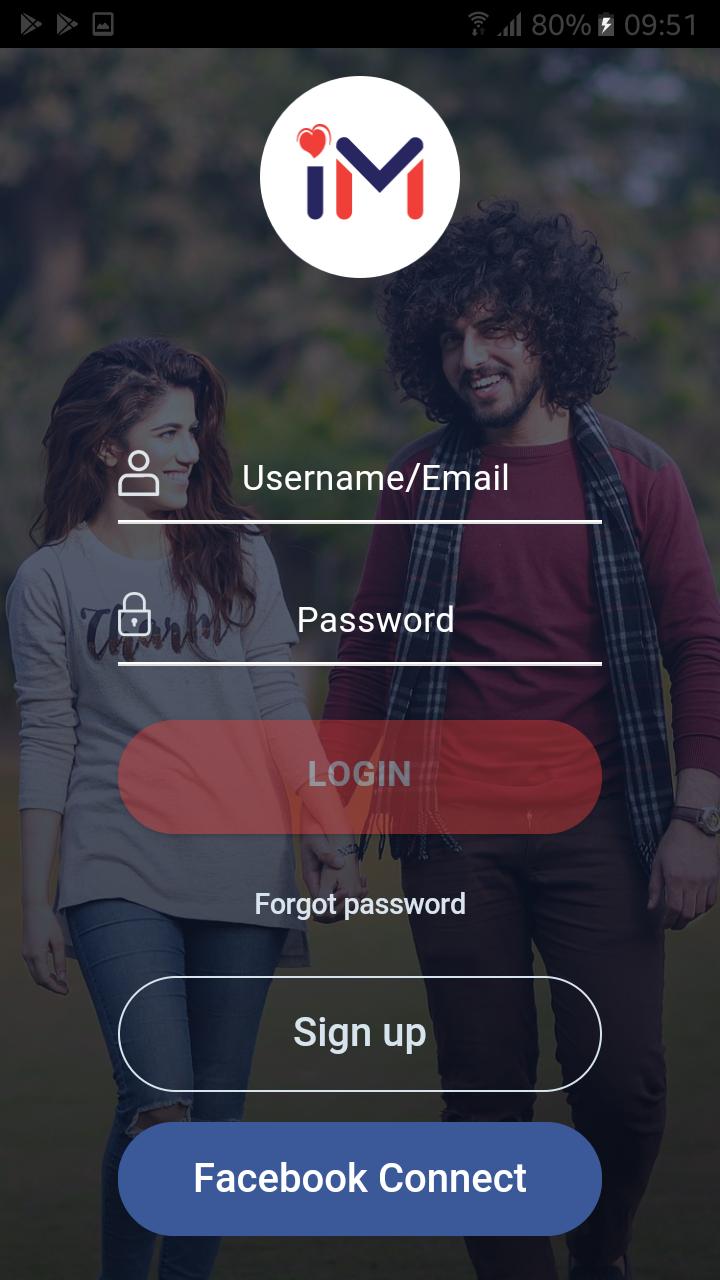Open the Forgot password link
Image resolution: width=720 pixels, height=1280 pixels.
tap(360, 904)
